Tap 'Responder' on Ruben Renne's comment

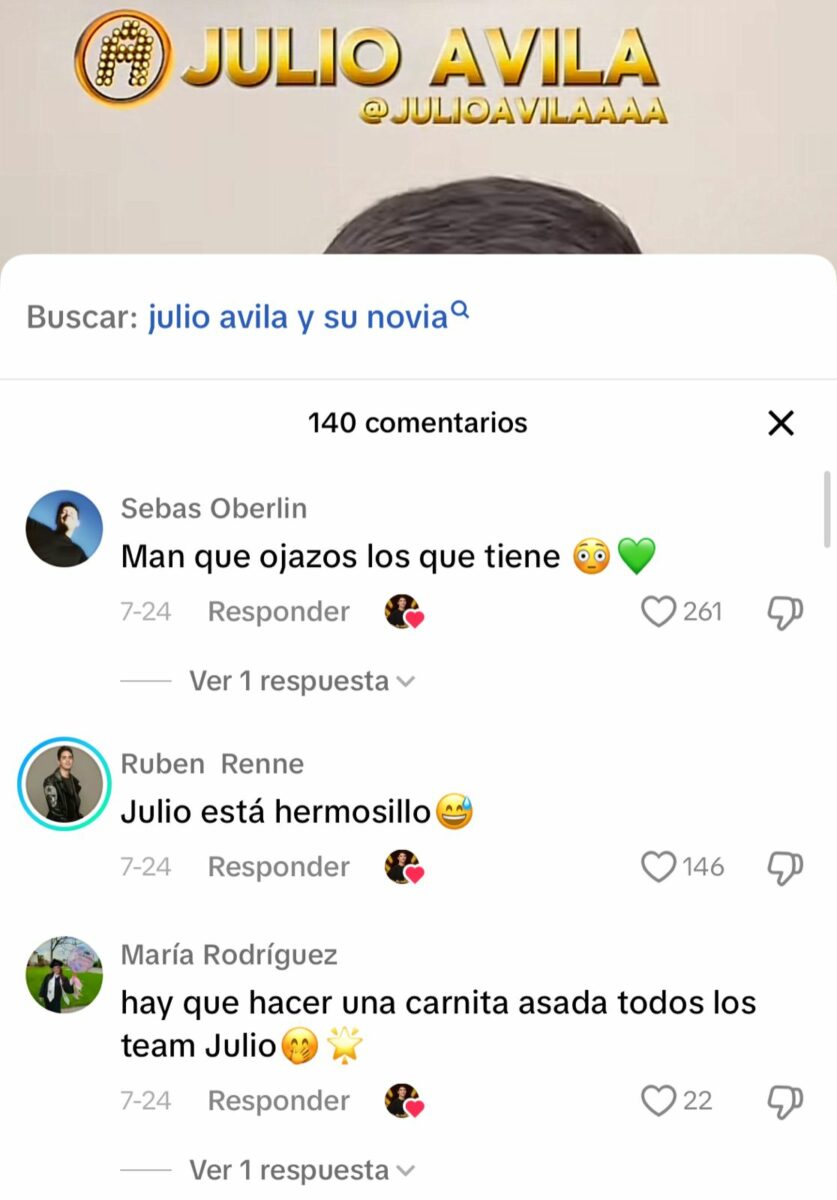point(277,866)
